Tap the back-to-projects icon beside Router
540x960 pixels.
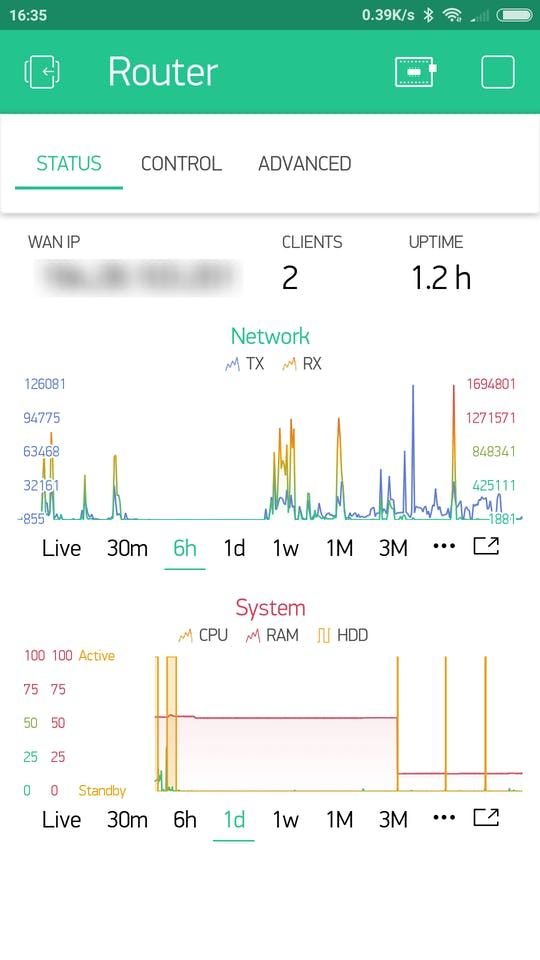(x=42, y=72)
